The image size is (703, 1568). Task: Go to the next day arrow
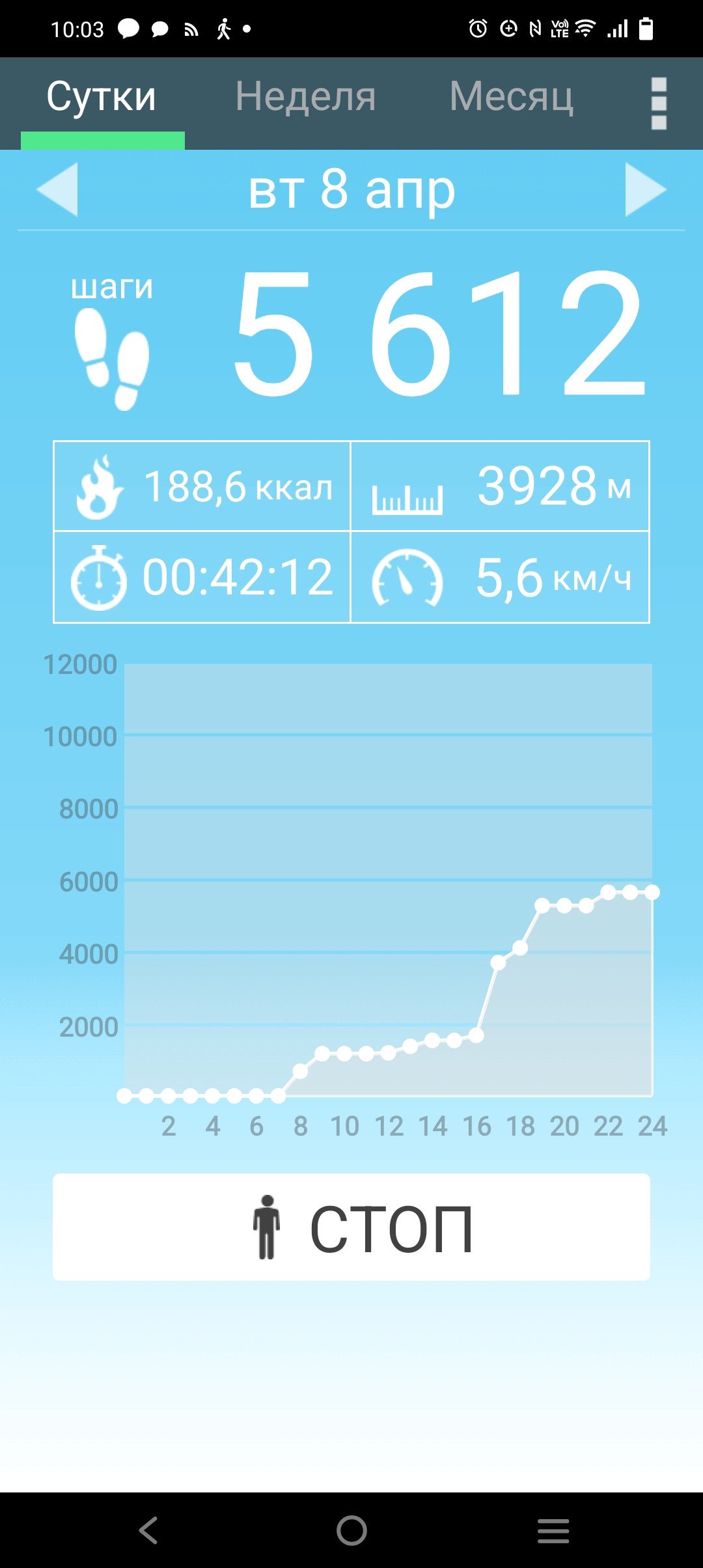click(x=646, y=189)
